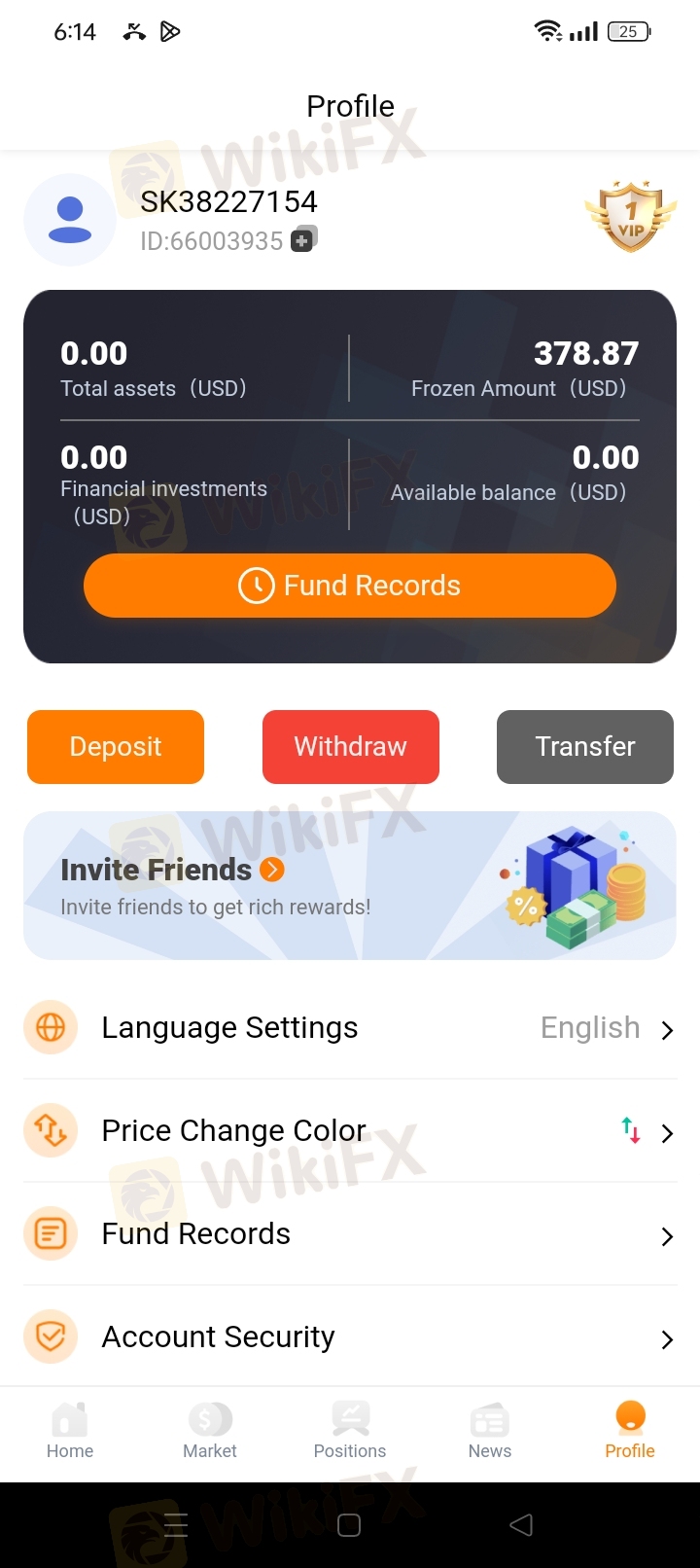Switch to the Home tab
This screenshot has width=700, height=1568.
coord(70,1432)
